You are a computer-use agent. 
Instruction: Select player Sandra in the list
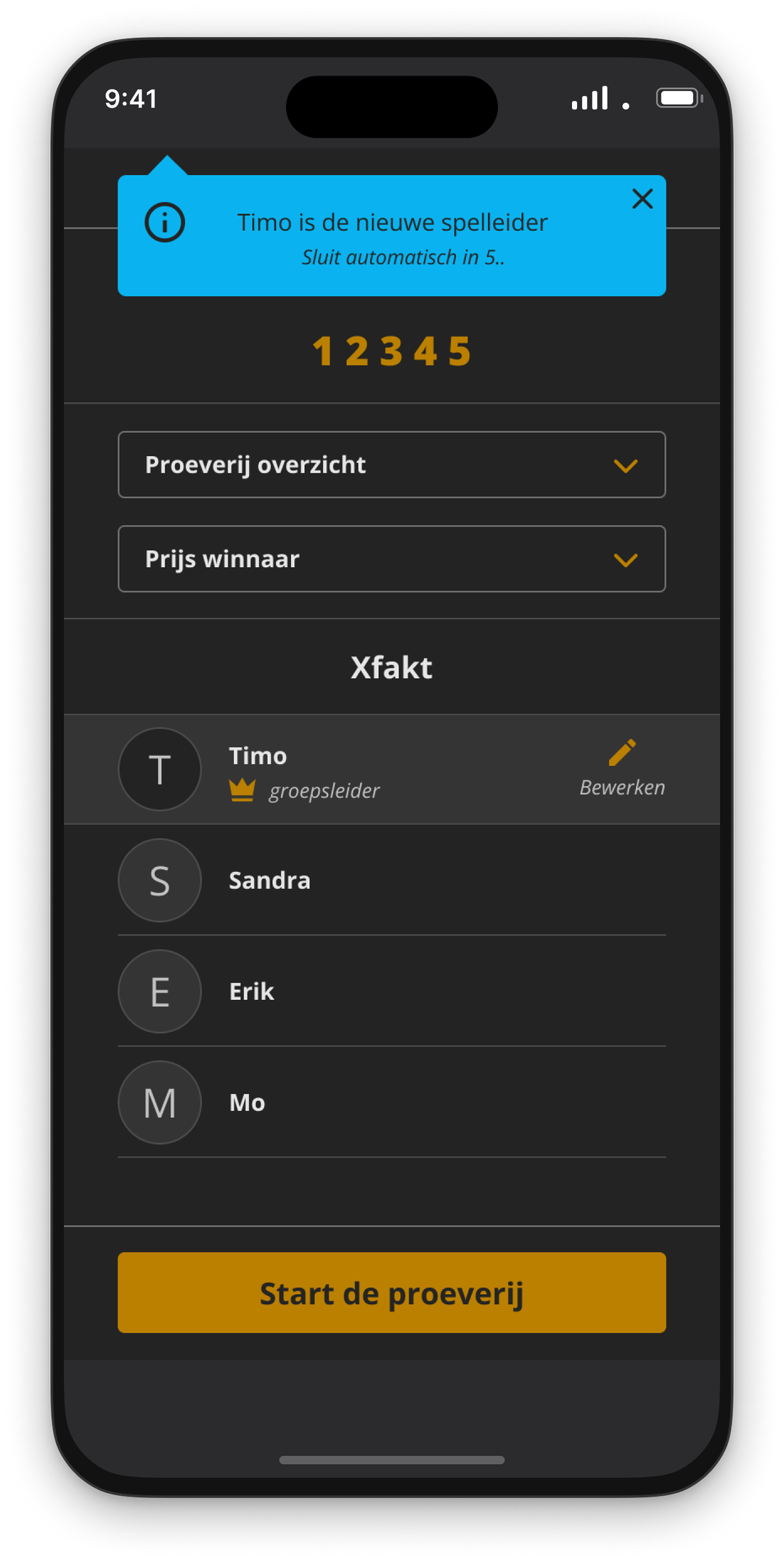click(392, 880)
